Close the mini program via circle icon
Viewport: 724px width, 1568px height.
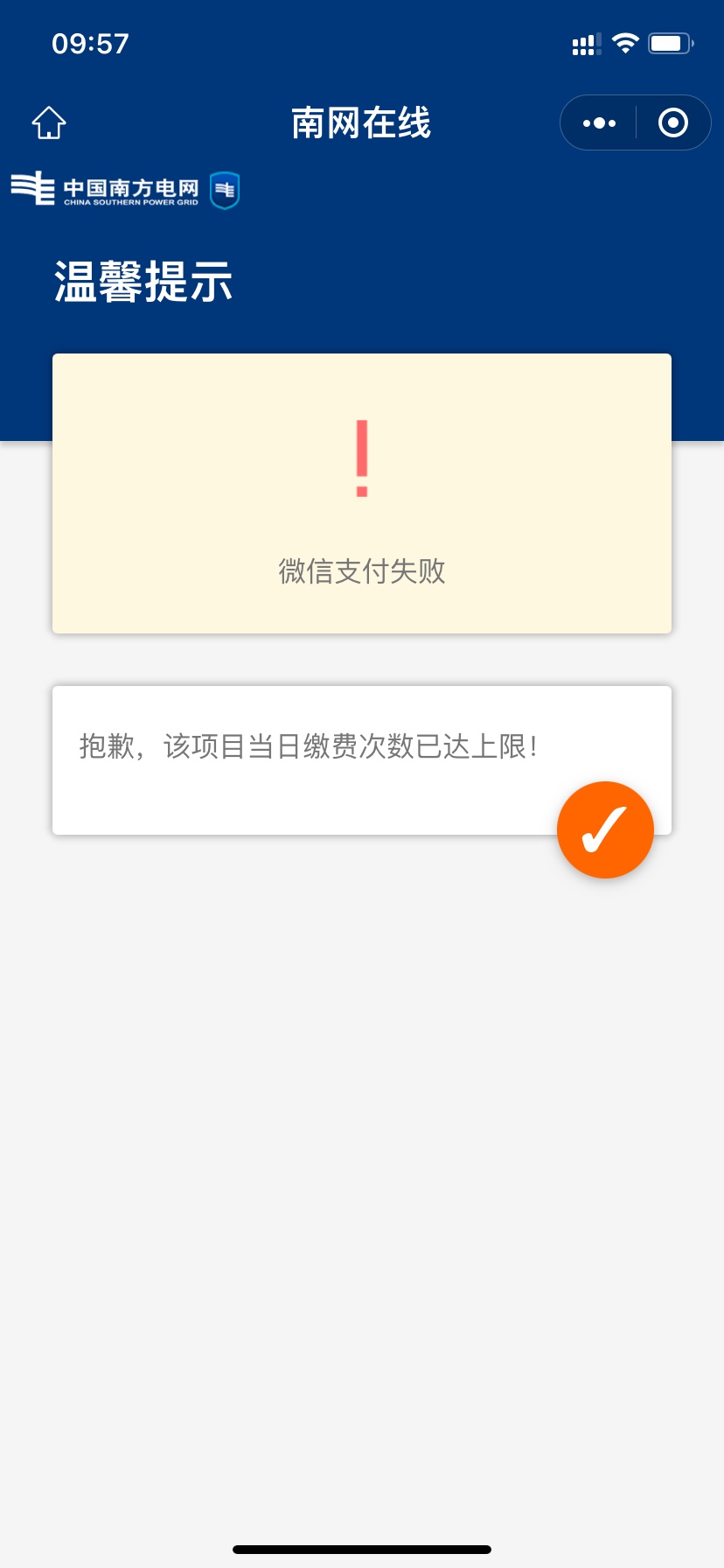672,122
